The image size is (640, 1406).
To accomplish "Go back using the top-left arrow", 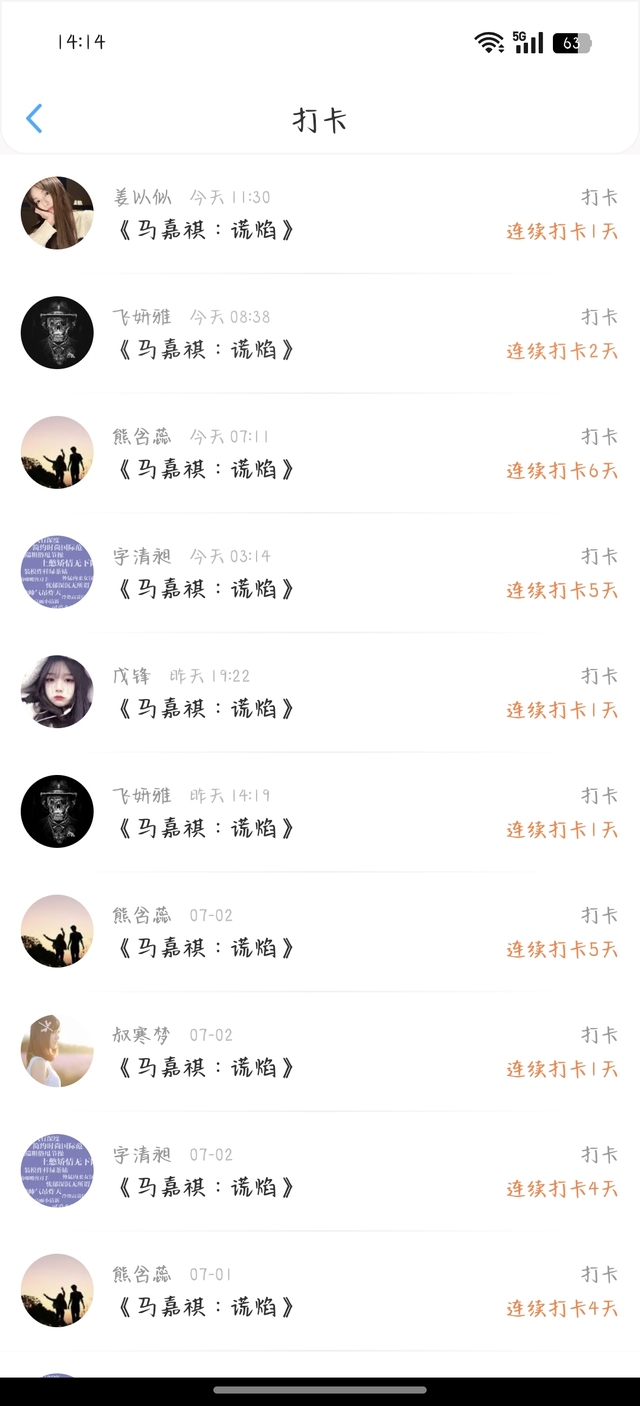I will click(34, 119).
